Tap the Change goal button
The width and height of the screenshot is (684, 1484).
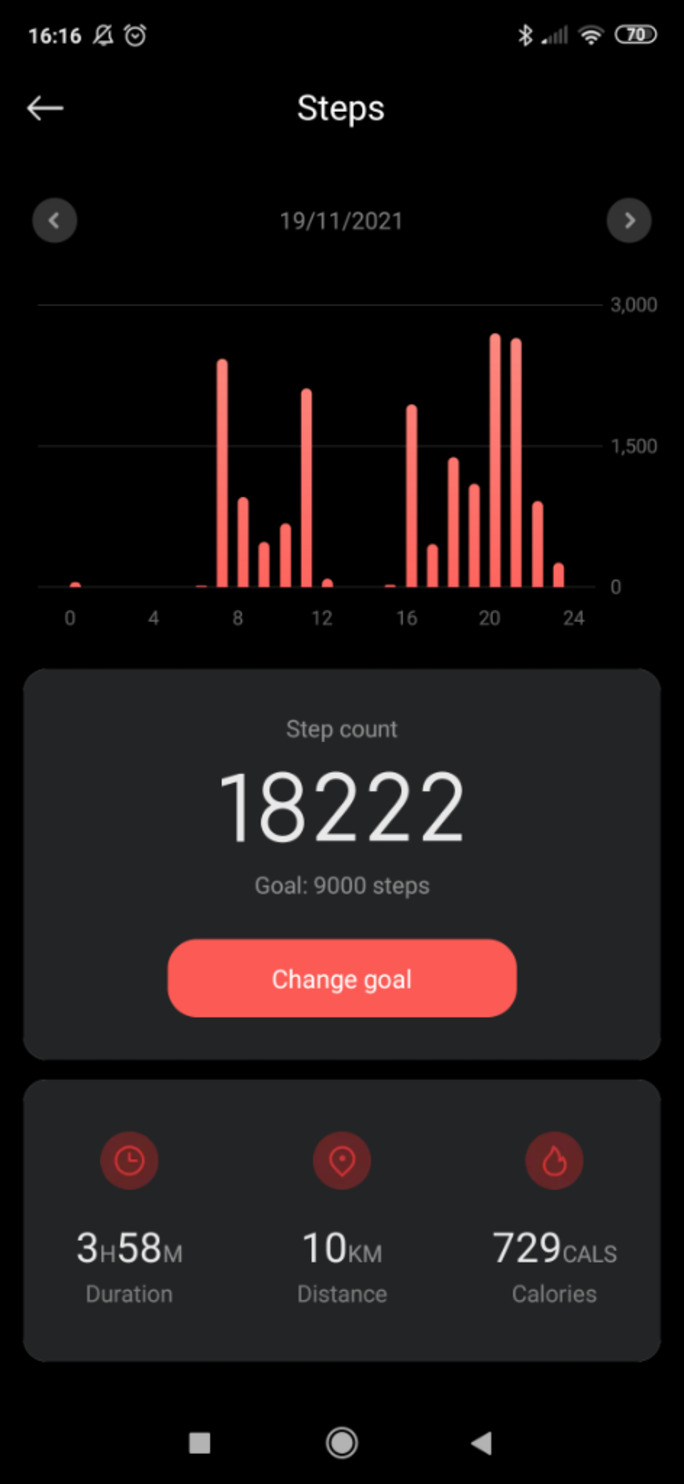pos(342,978)
